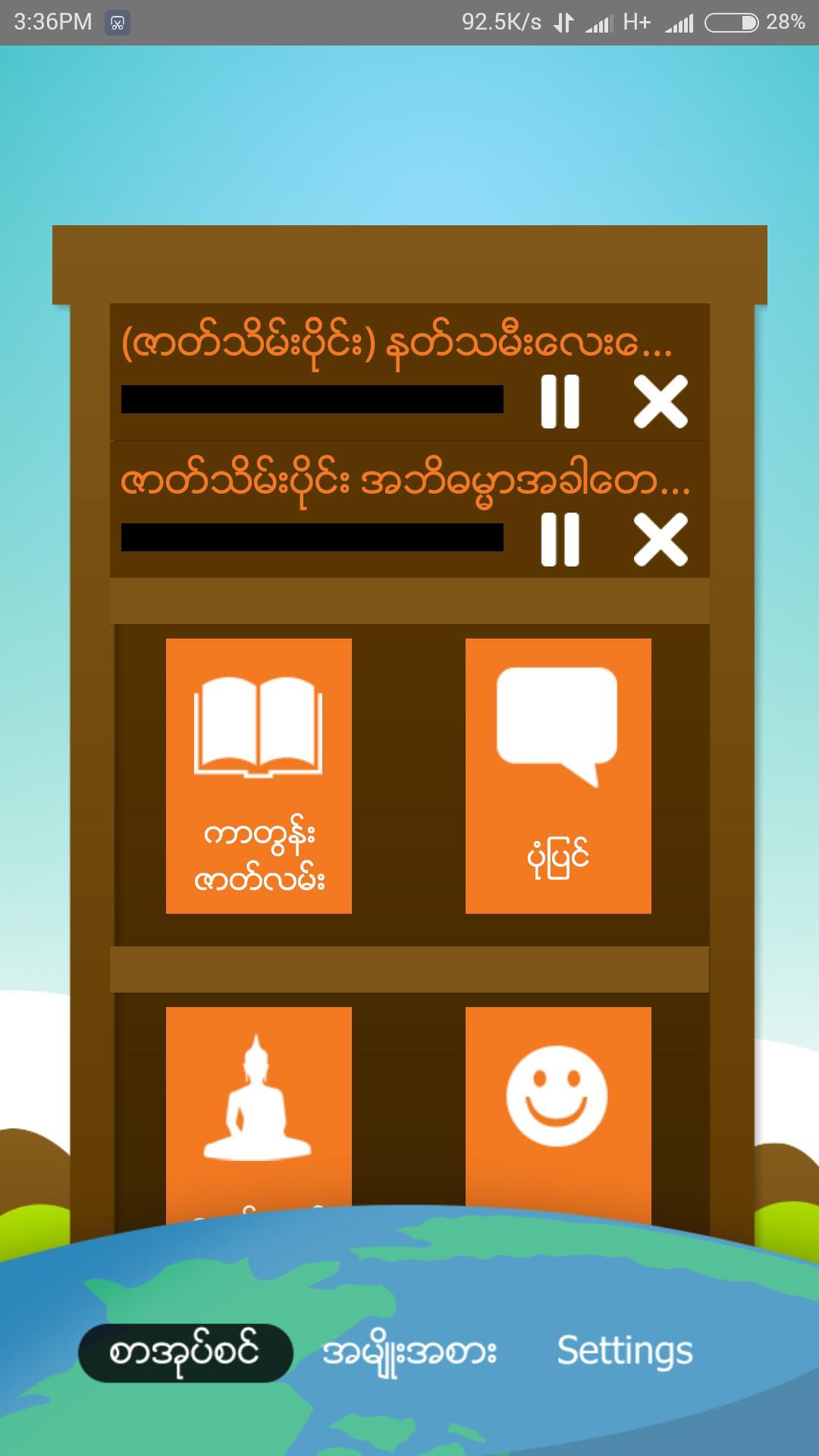Open the ပုံပြင် category
The width and height of the screenshot is (819, 1456).
coord(558,775)
